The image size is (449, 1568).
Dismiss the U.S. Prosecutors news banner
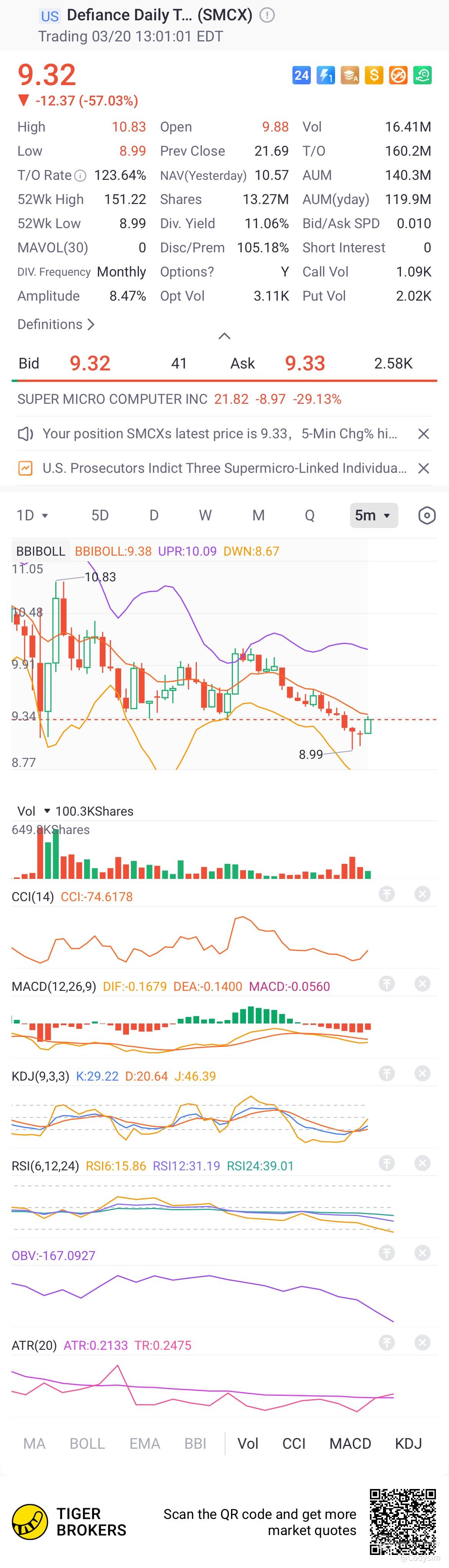(423, 468)
